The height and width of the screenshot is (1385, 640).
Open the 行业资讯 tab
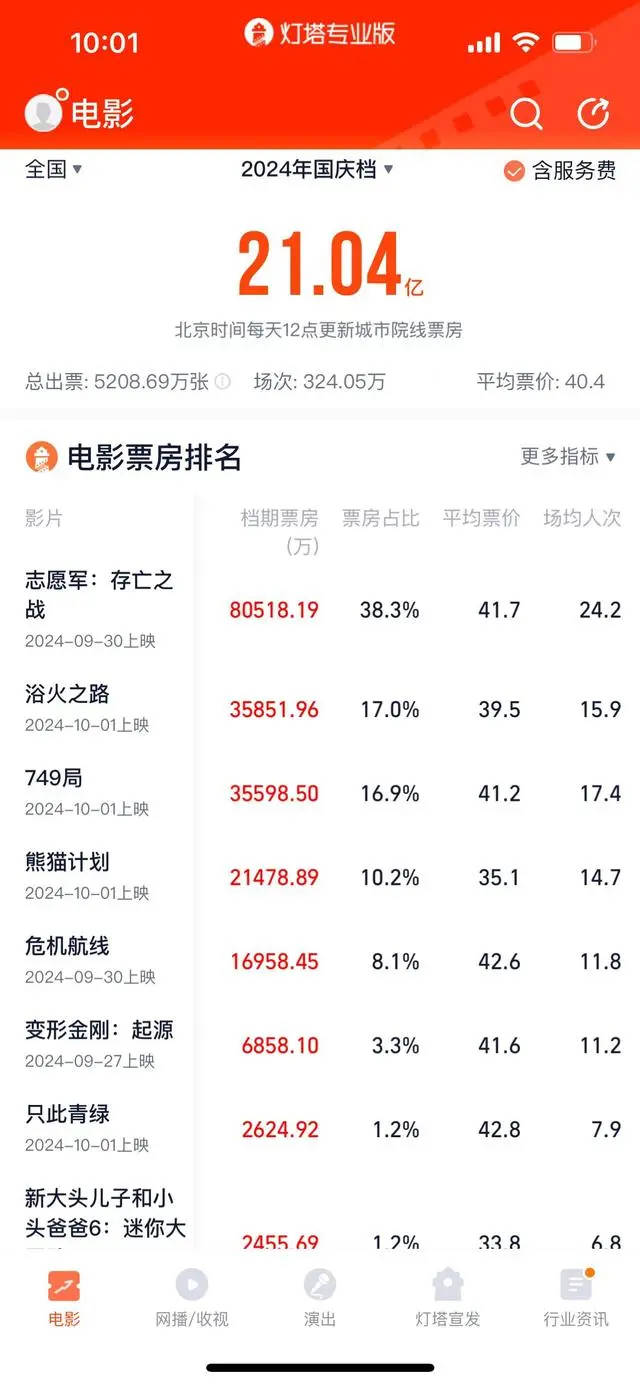pos(576,1297)
